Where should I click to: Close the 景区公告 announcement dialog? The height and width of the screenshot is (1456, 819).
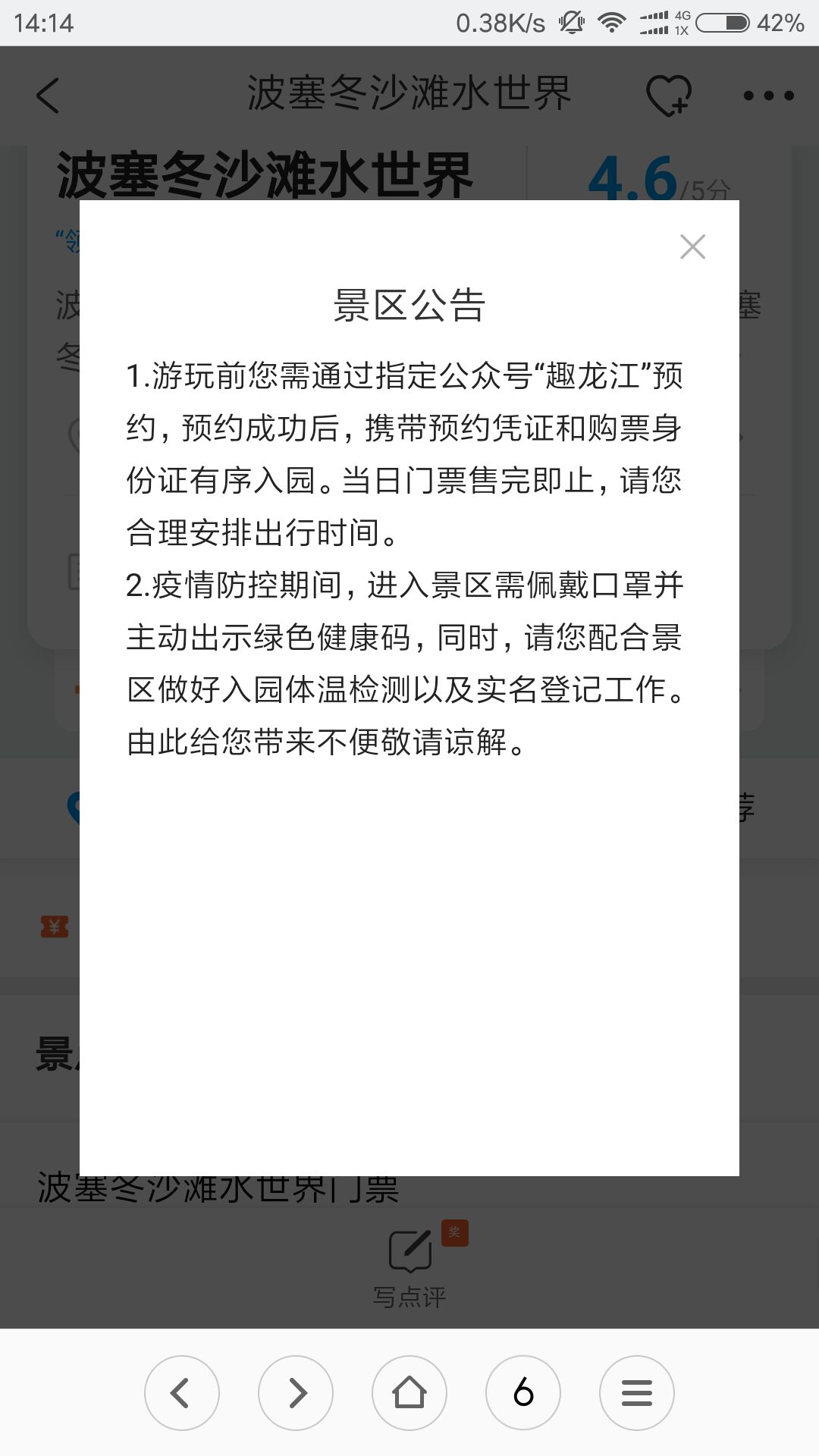(x=692, y=246)
